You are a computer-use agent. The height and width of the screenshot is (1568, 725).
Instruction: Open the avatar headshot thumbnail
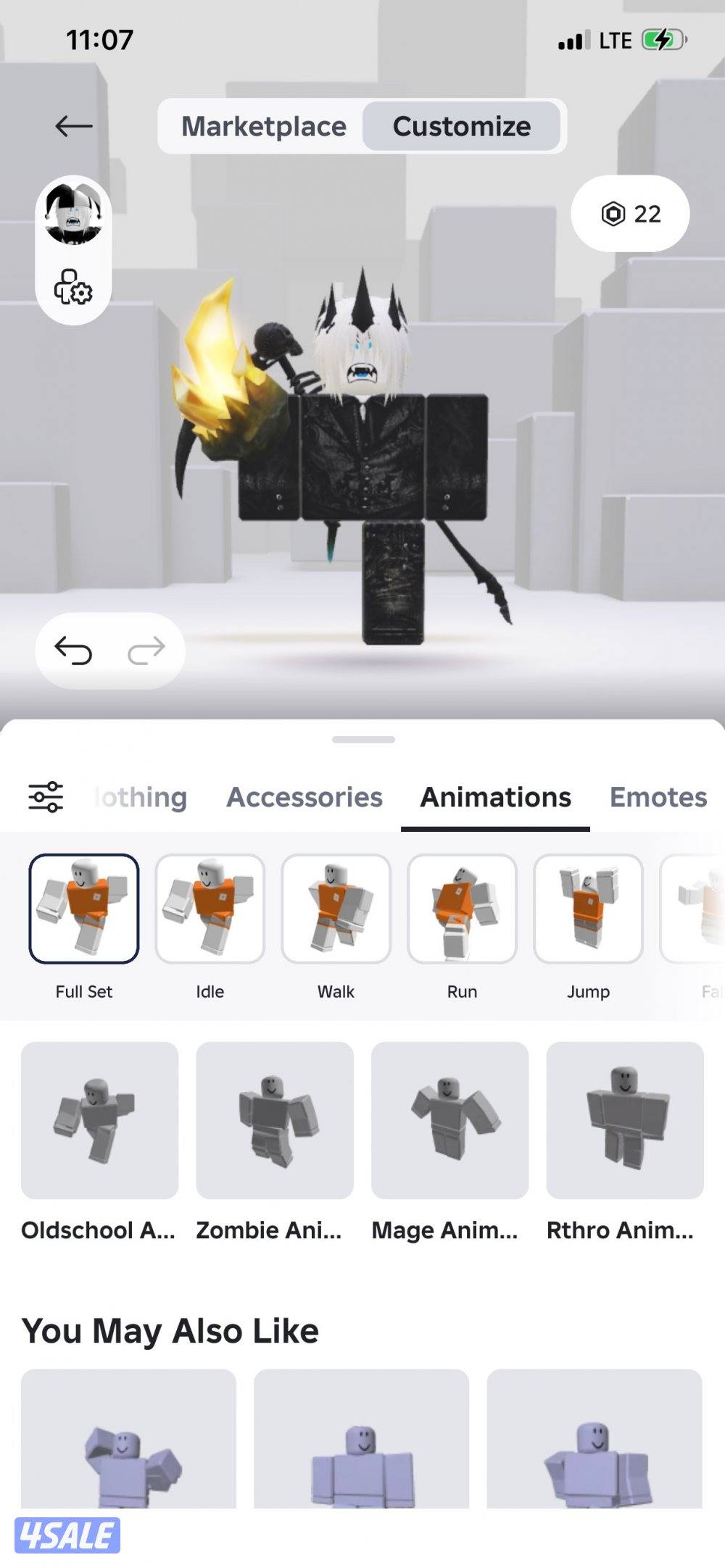tap(73, 214)
